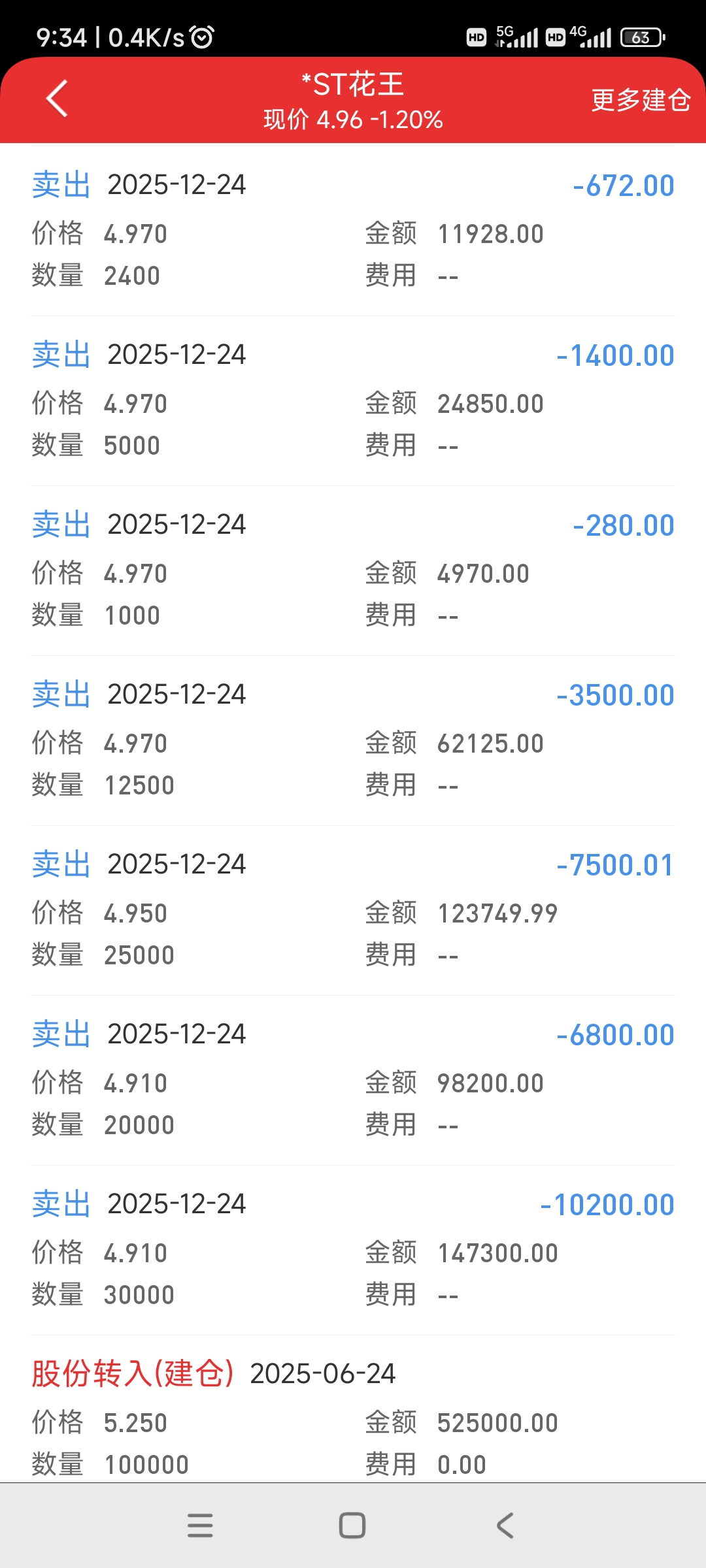This screenshot has height=1568, width=706.
Task: Tap the system back button
Action: 505,1526
